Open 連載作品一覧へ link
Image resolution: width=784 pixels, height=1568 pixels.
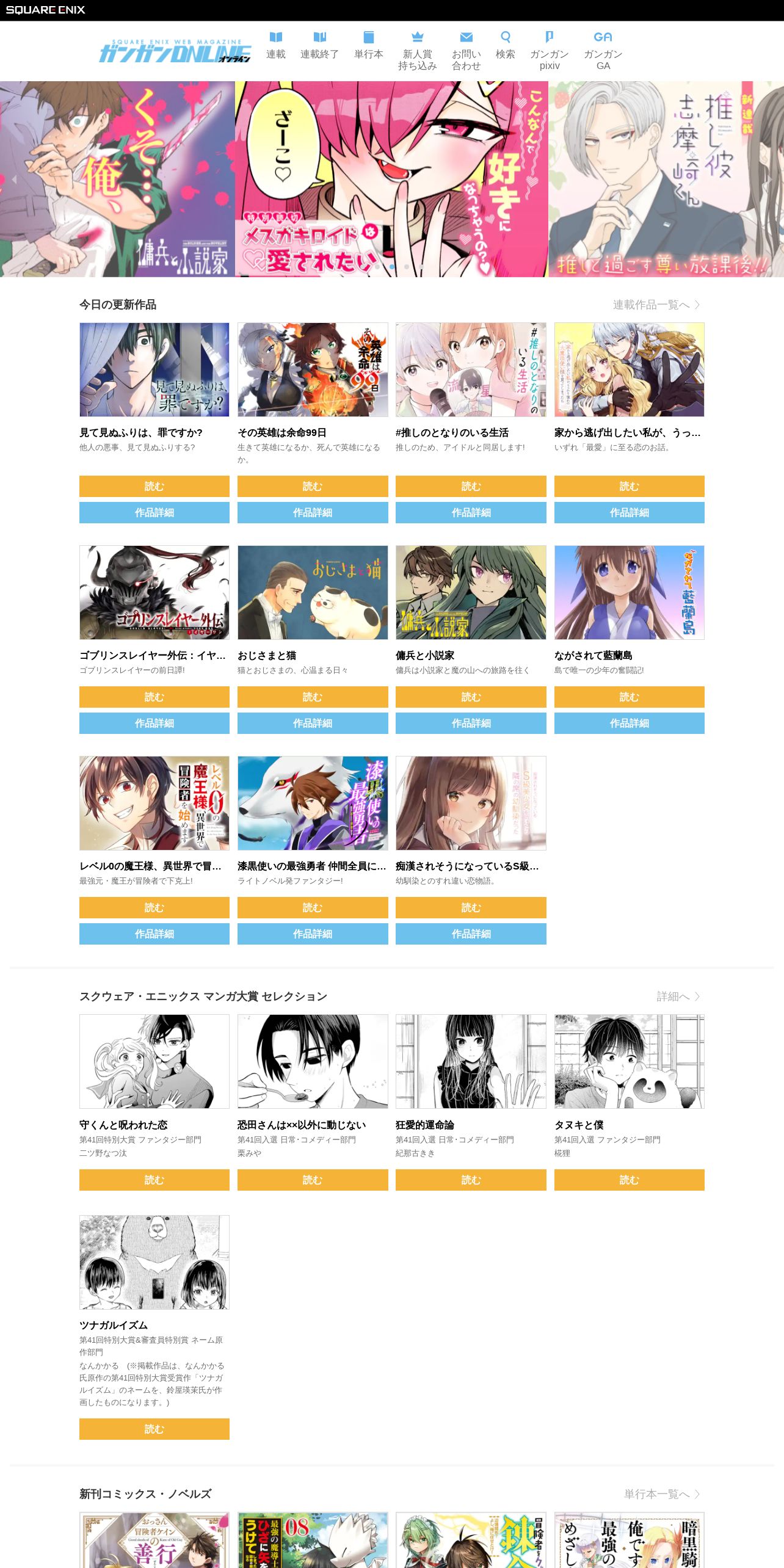(656, 305)
